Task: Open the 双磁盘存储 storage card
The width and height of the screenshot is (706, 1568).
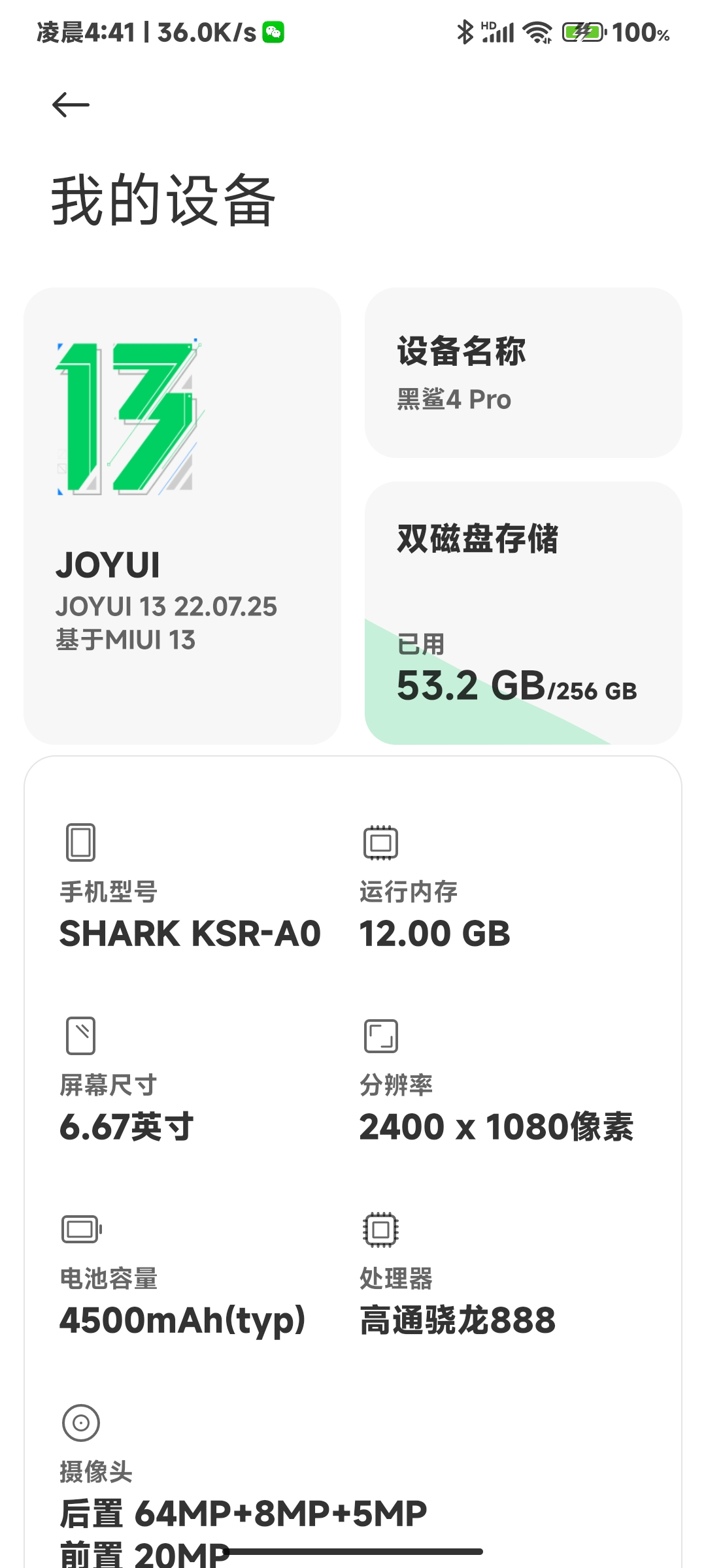Action: click(523, 613)
